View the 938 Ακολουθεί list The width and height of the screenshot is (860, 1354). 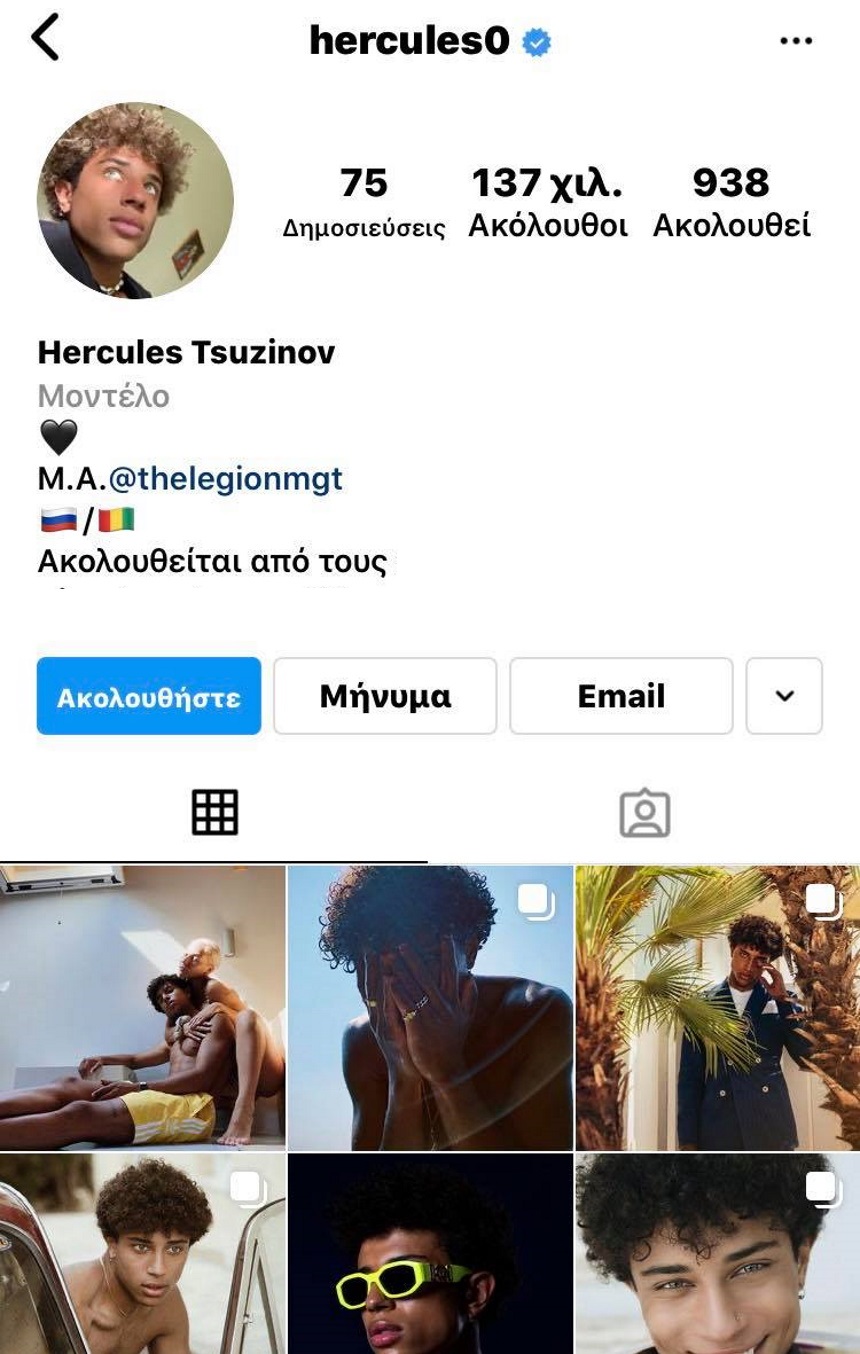731,203
